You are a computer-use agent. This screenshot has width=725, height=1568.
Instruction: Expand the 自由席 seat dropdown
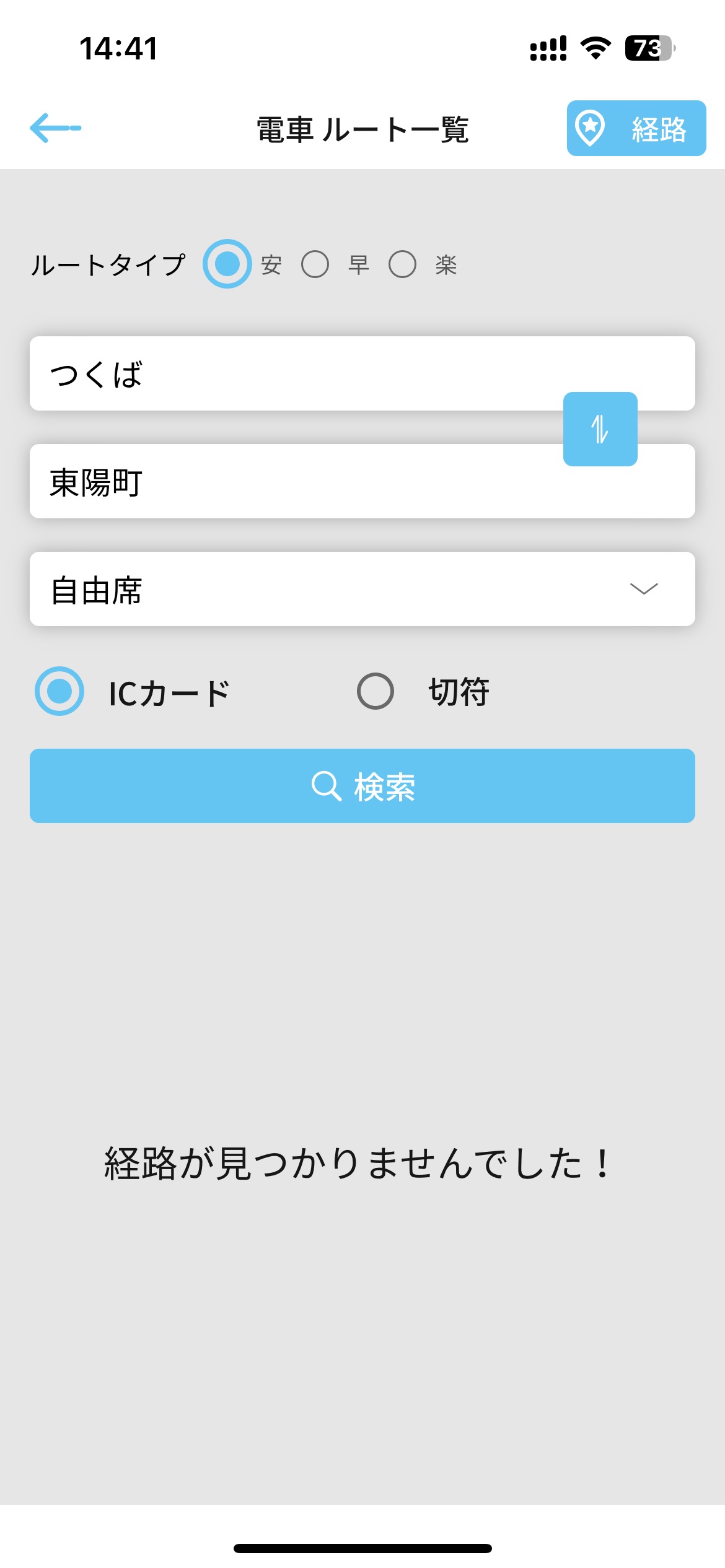[x=362, y=589]
